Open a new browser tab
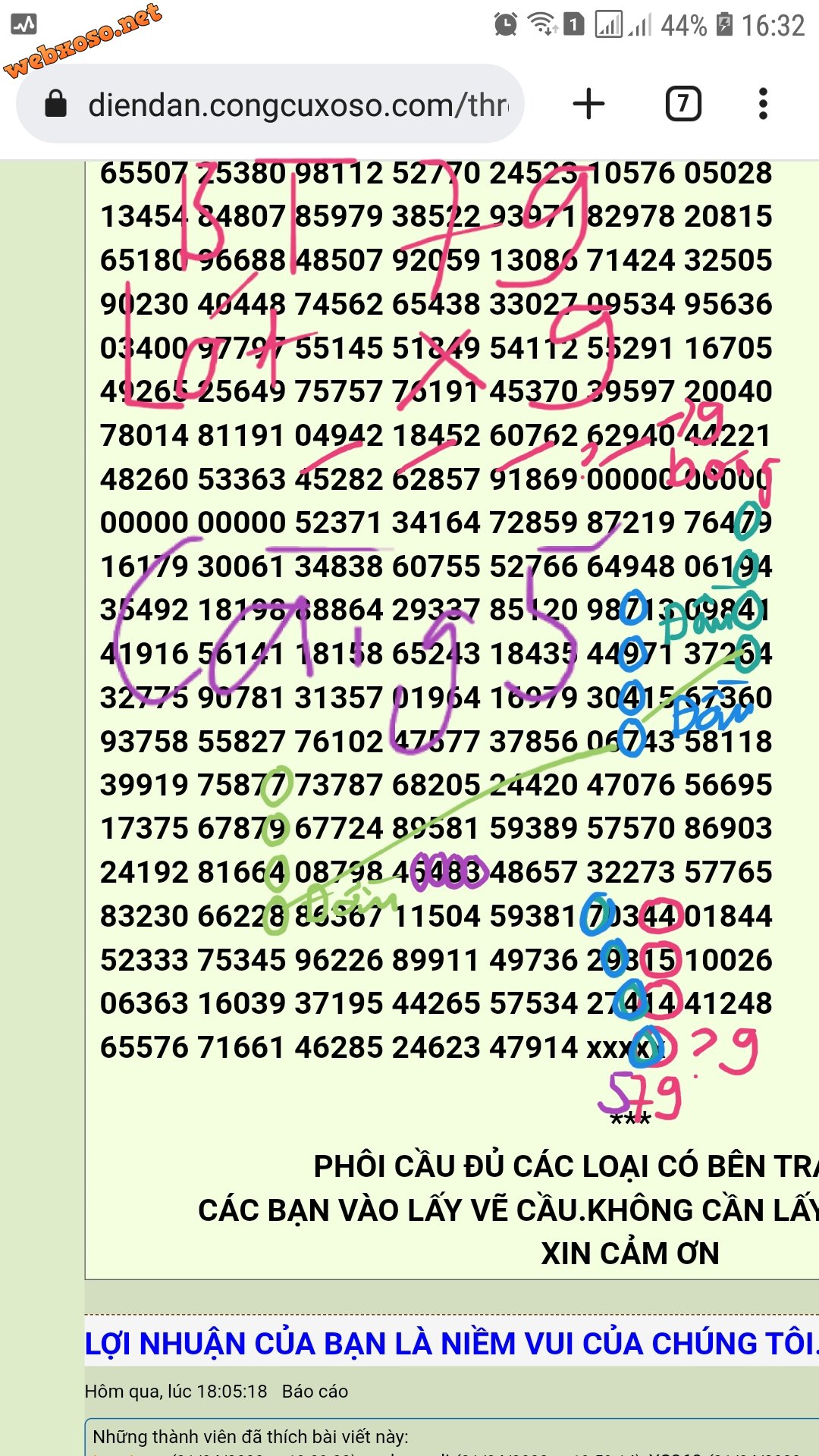The image size is (819, 1456). point(588,104)
